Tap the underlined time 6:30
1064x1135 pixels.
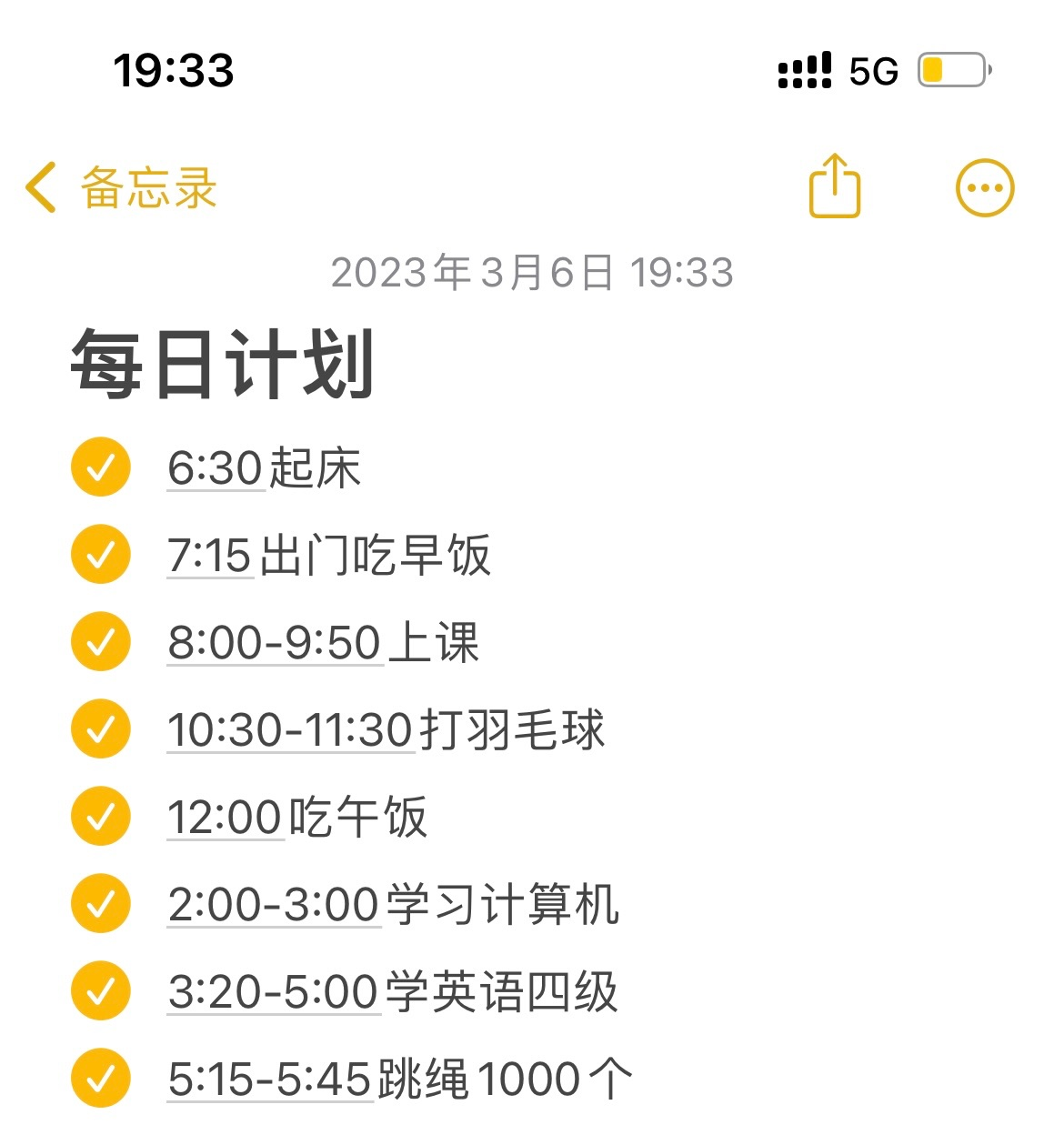[x=216, y=468]
